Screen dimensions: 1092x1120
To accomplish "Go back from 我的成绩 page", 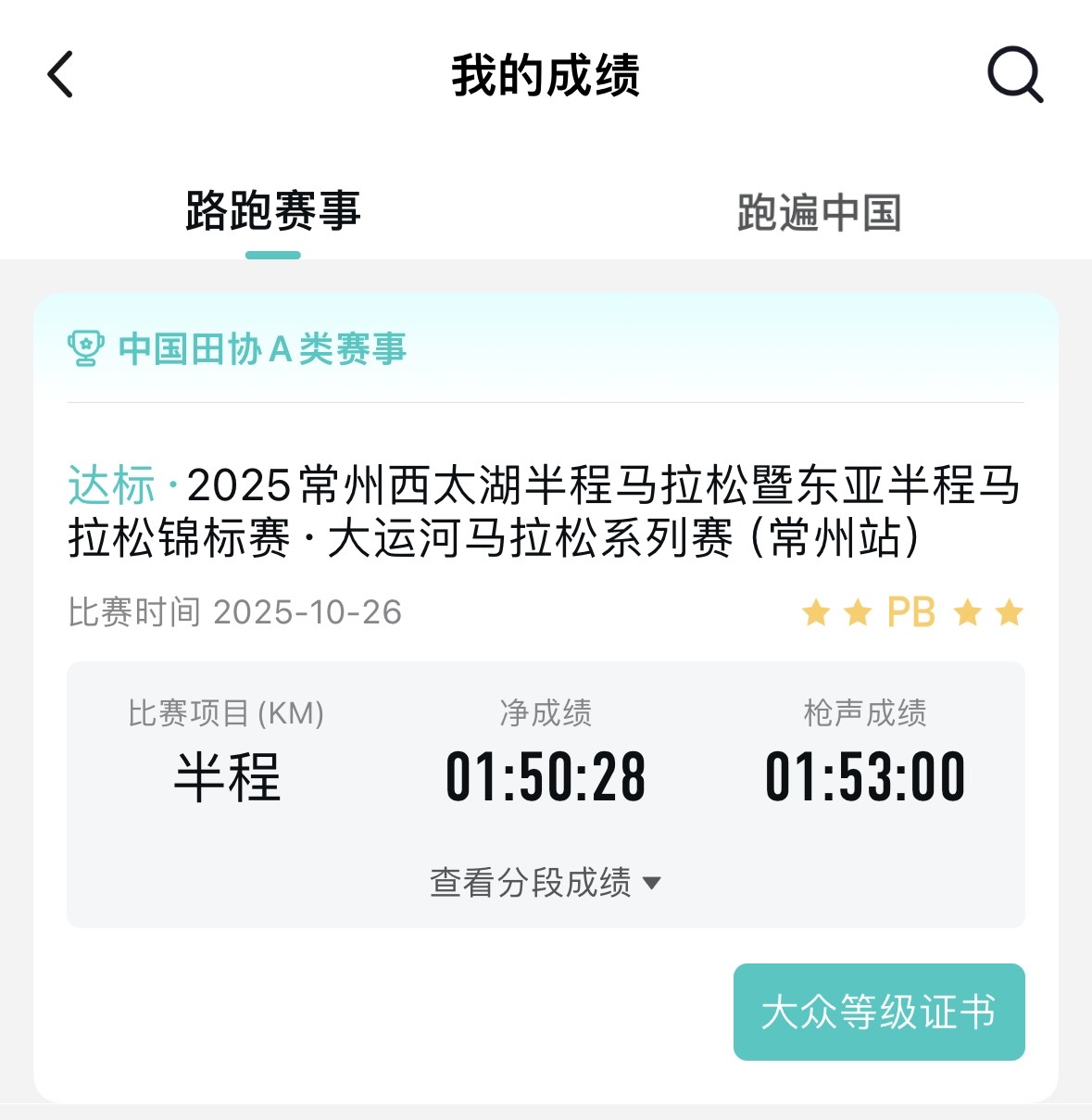I will 60,75.
